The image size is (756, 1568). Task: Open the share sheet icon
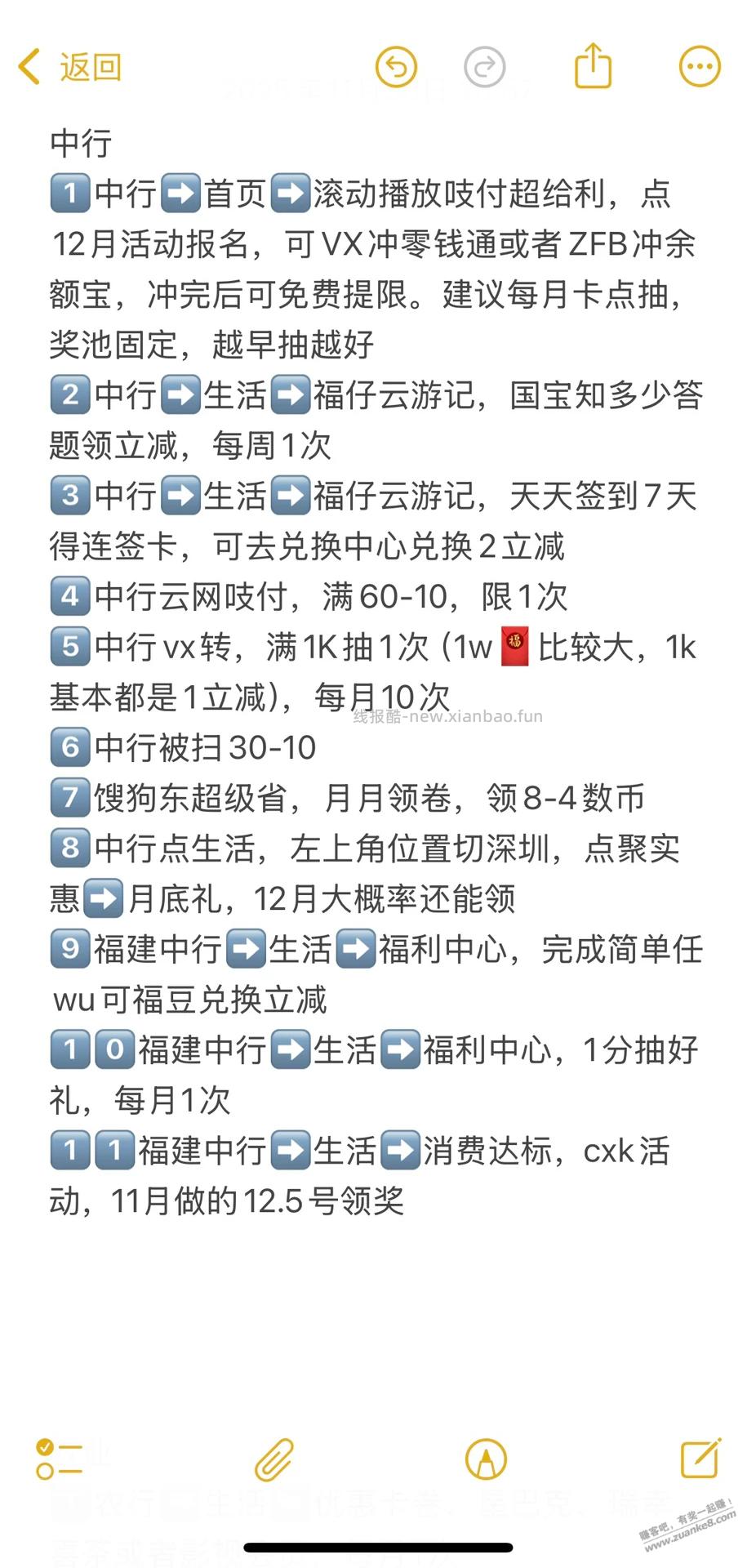(594, 69)
